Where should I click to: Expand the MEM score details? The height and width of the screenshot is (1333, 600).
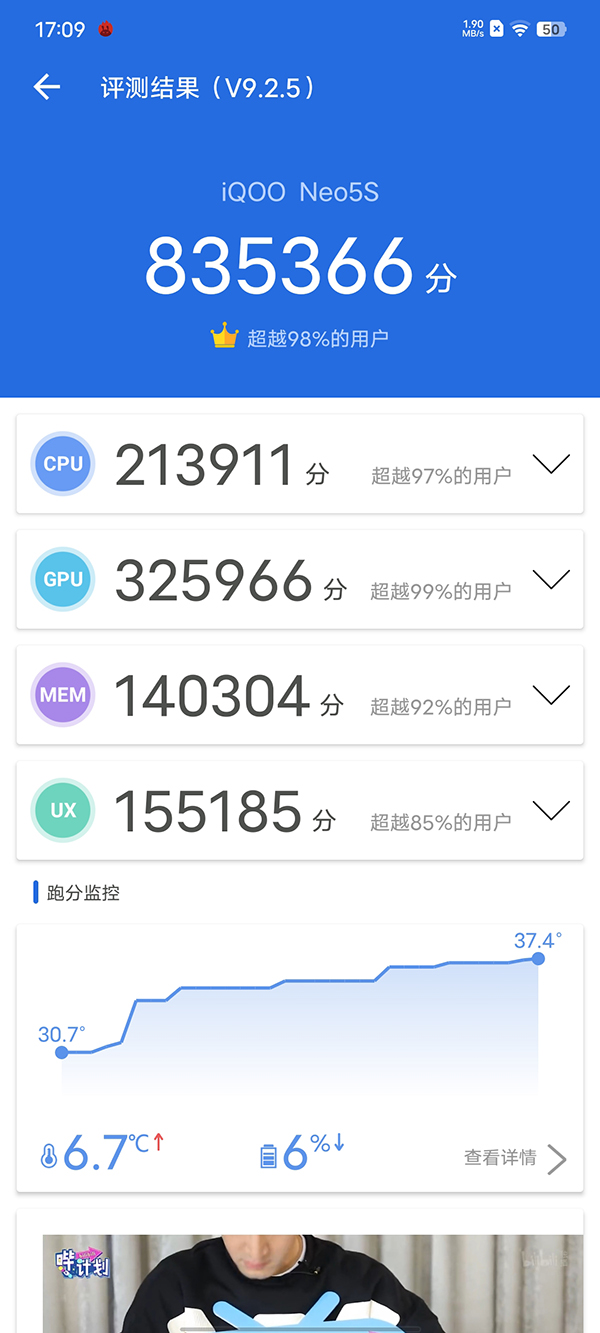point(551,695)
